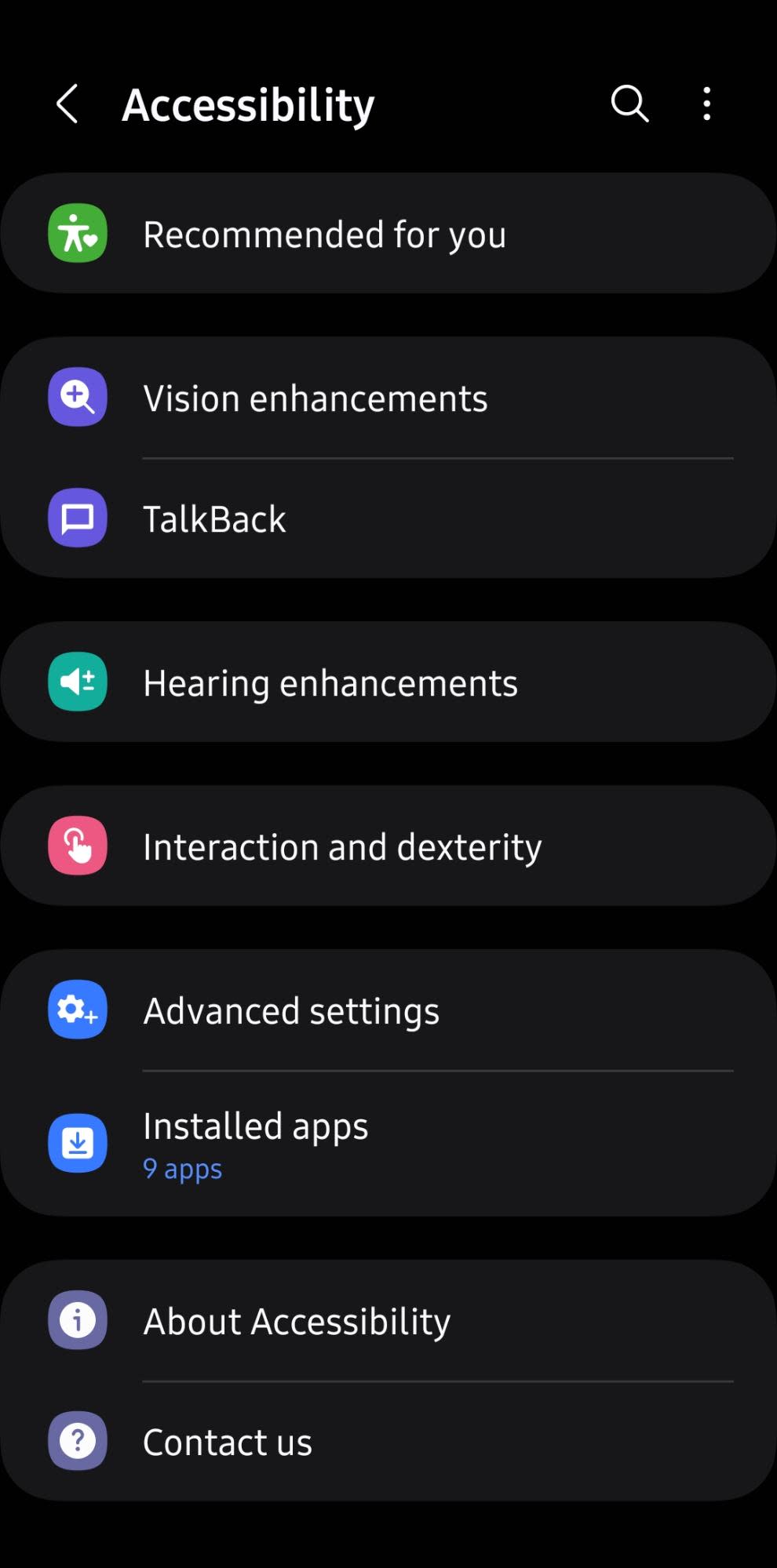Search within Accessibility settings
Viewport: 777px width, 1568px height.
629,104
